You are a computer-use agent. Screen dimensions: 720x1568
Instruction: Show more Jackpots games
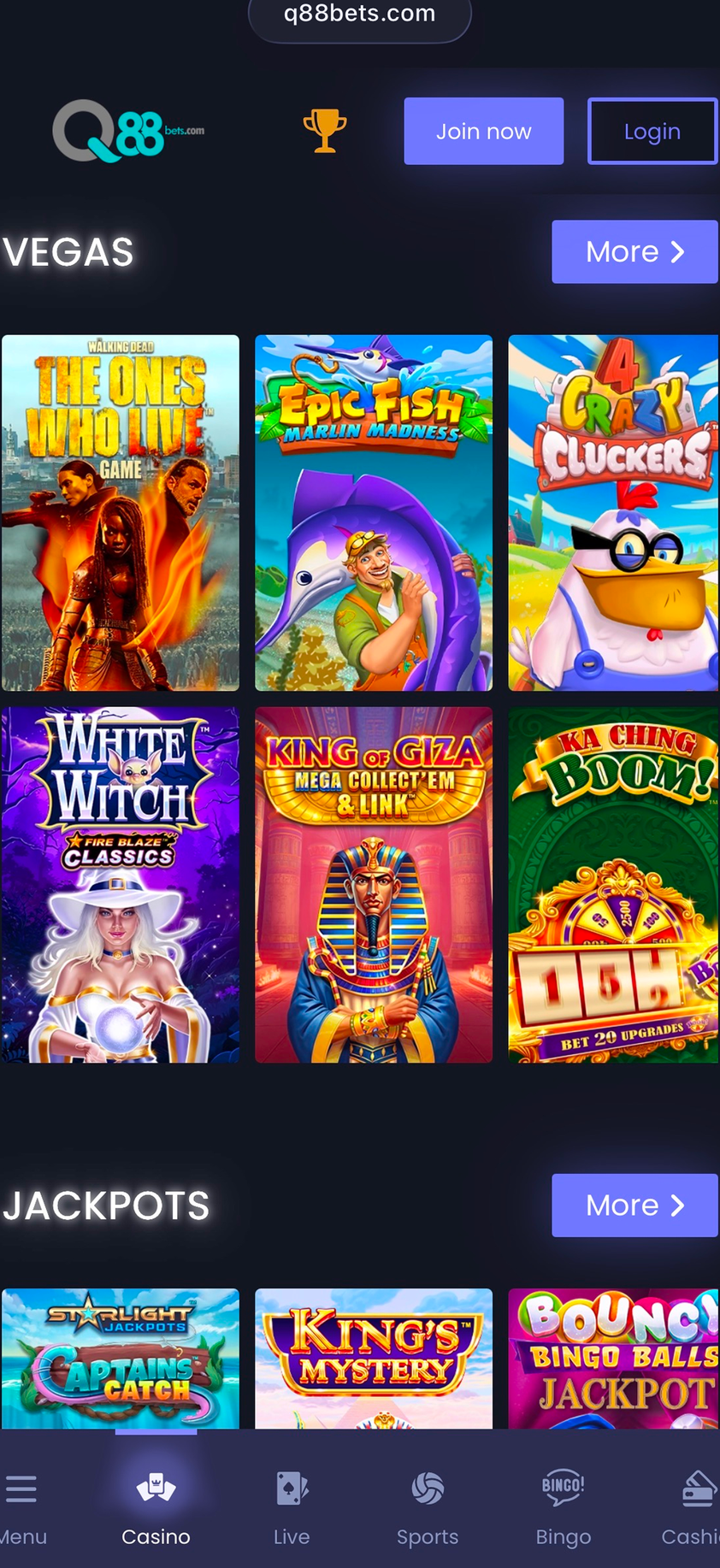point(634,1205)
